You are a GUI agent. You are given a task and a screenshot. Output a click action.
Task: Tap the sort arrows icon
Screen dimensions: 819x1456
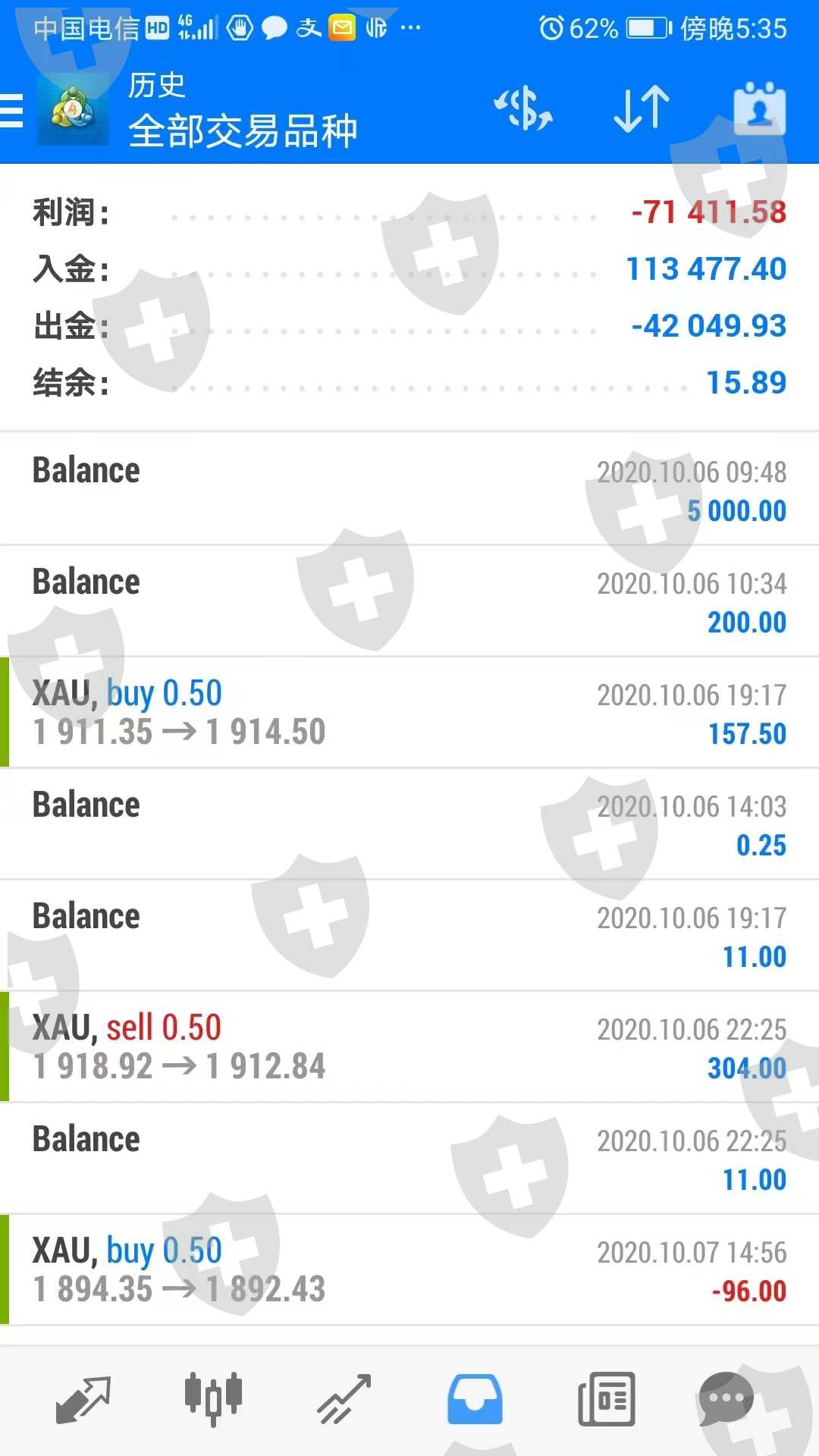pyautogui.click(x=642, y=109)
